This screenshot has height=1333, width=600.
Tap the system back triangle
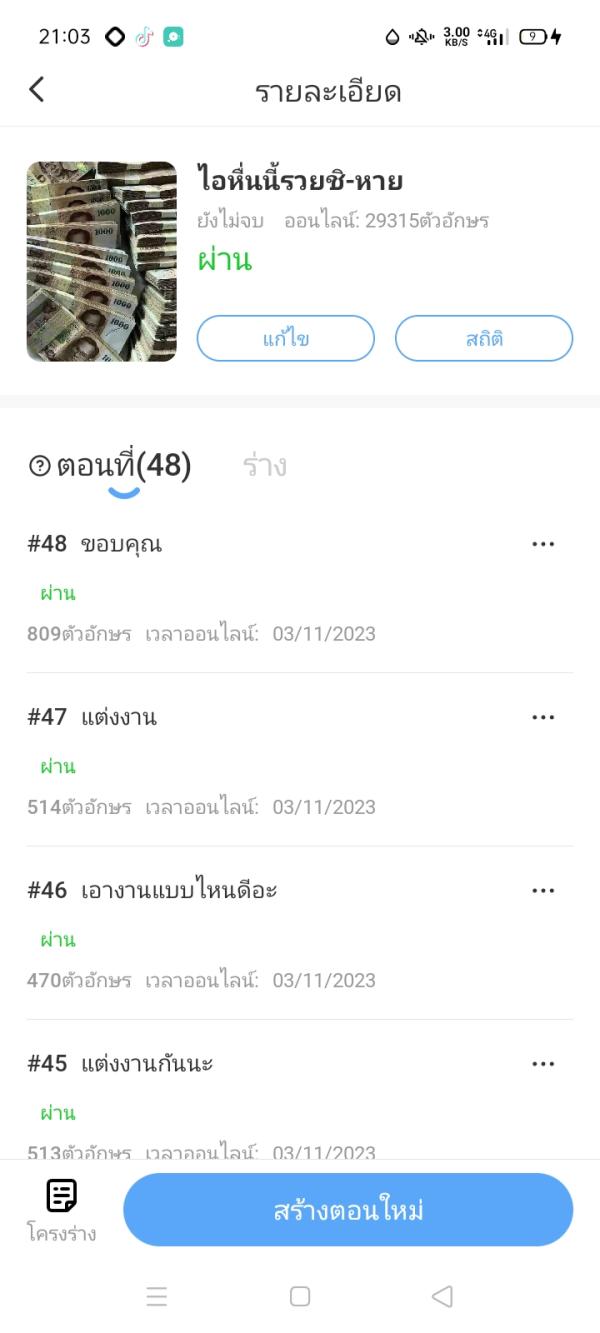pos(442,1296)
